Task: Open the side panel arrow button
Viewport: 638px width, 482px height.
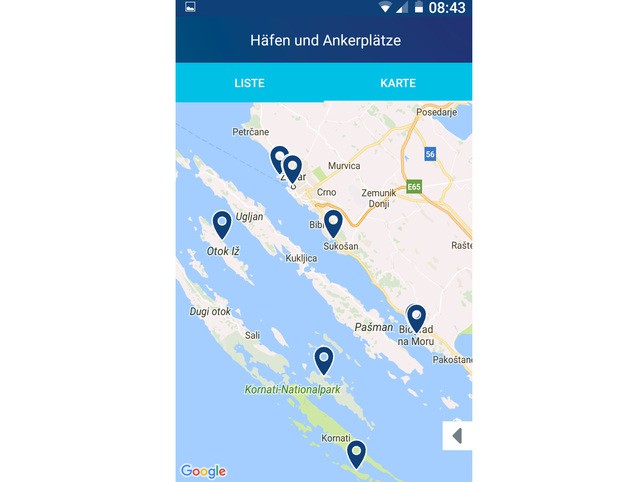Action: (457, 436)
